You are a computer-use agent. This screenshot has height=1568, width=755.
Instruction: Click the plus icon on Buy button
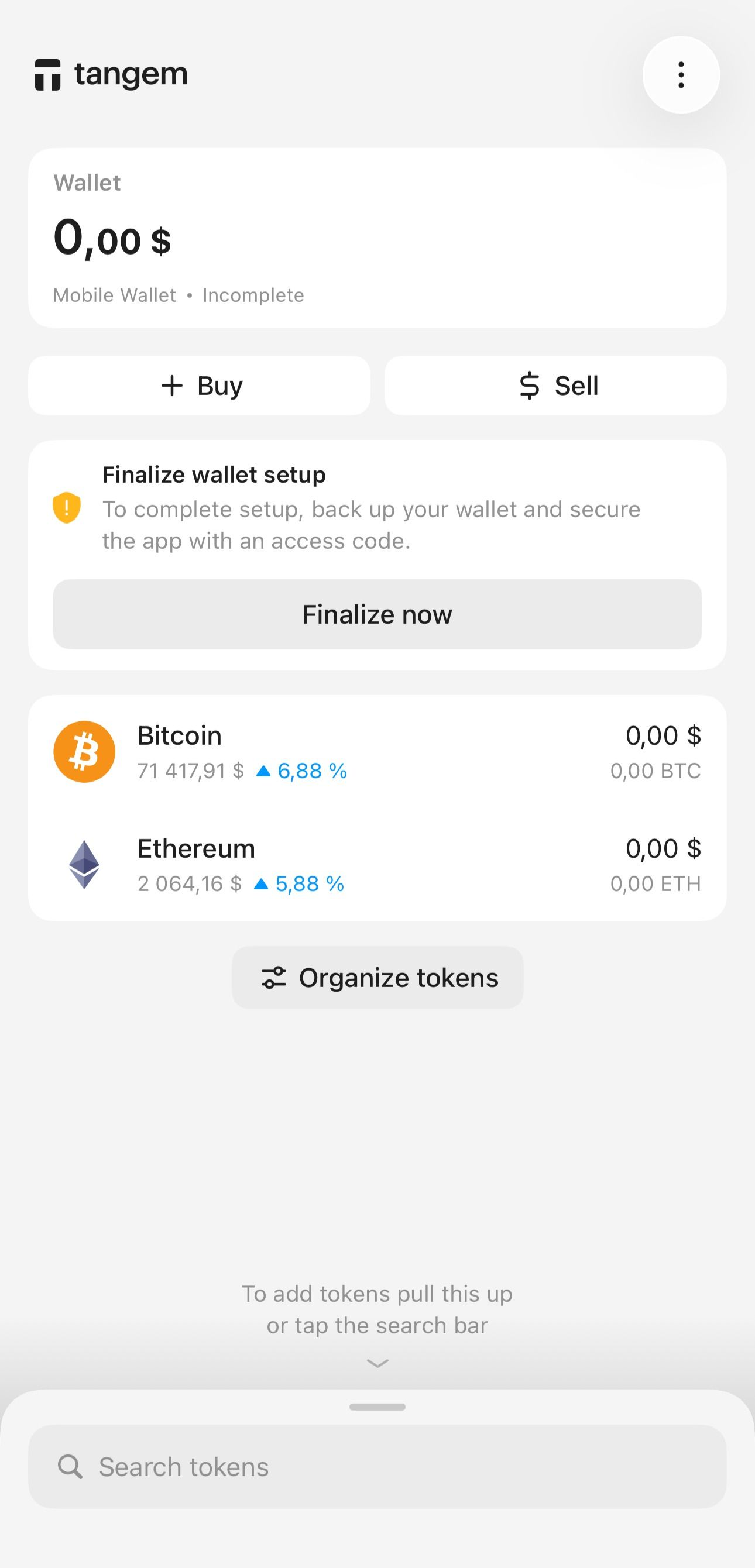pos(172,386)
